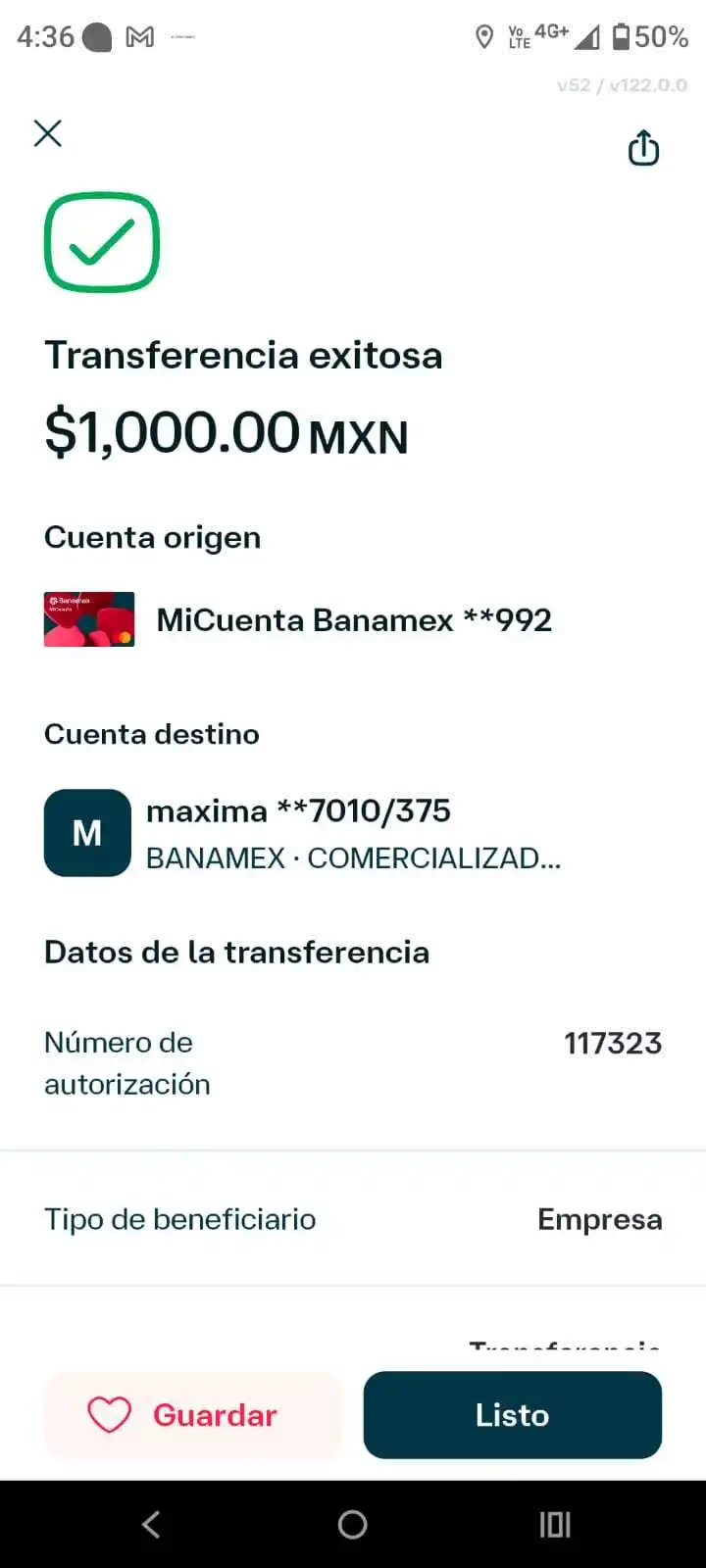706x1568 pixels.
Task: Tap Guardar to save the recipient
Action: pyautogui.click(x=193, y=1415)
